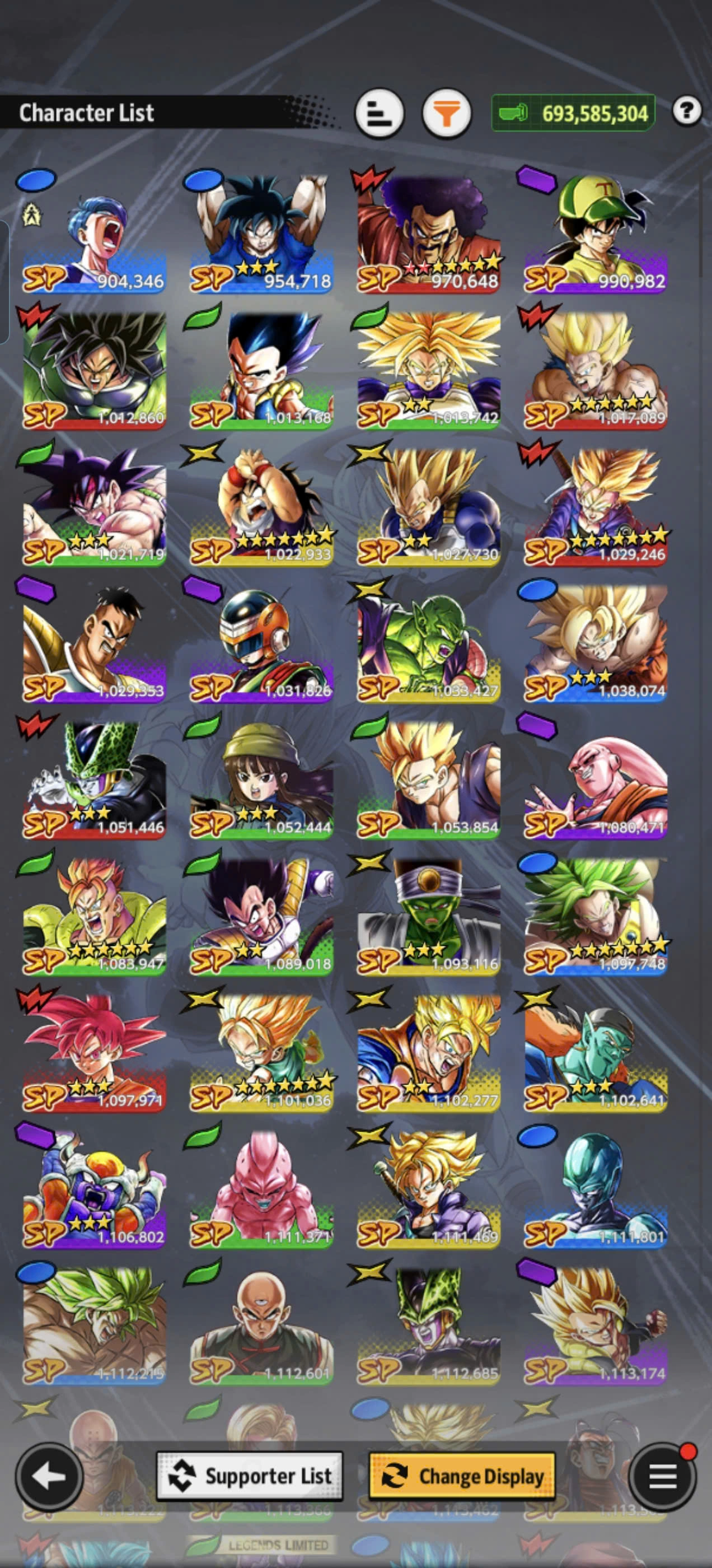Open the sort order icon

(379, 113)
